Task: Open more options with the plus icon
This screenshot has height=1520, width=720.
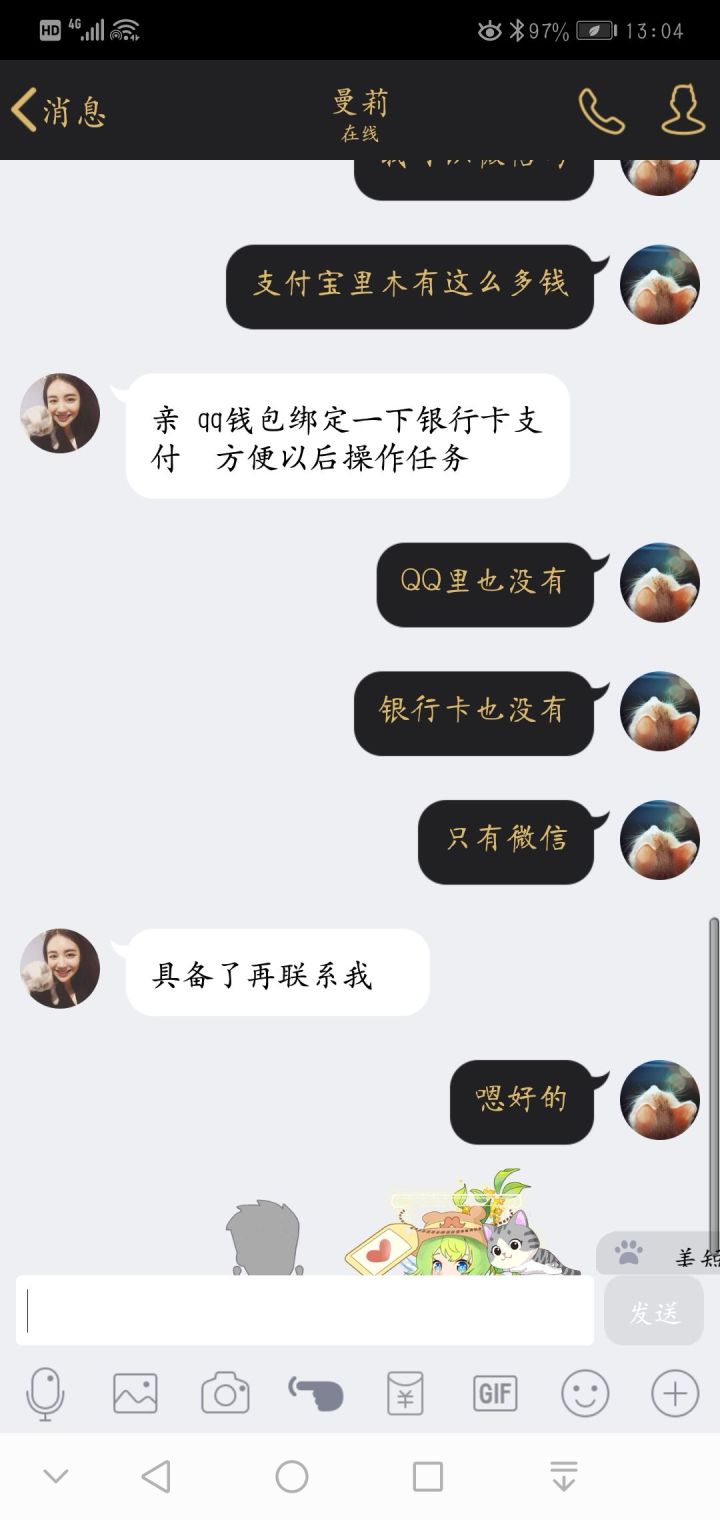Action: pyautogui.click(x=675, y=1393)
